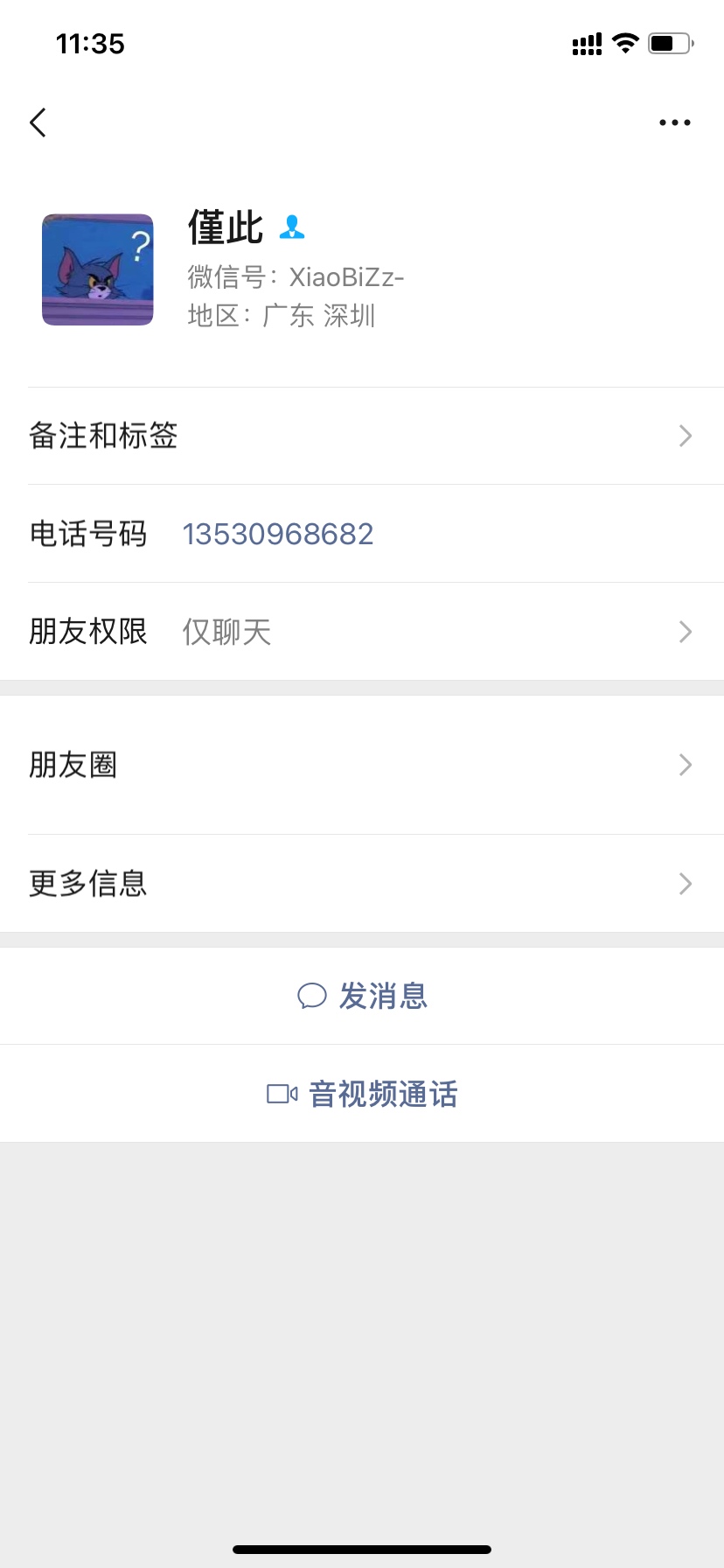The height and width of the screenshot is (1568, 724).
Task: Tap 发消息 to send a message
Action: (362, 996)
